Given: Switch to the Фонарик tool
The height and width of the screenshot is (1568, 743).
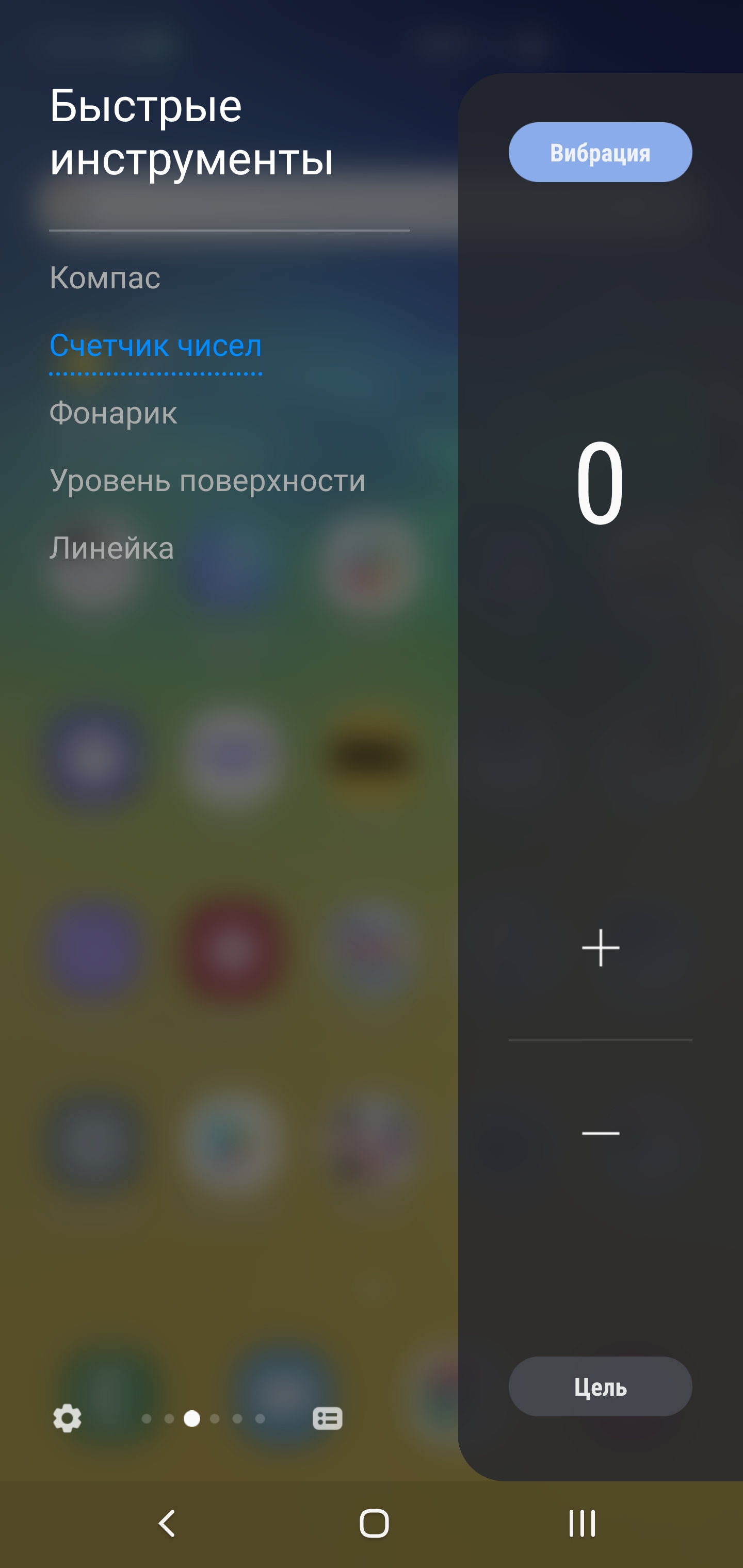Looking at the screenshot, I should [114, 413].
